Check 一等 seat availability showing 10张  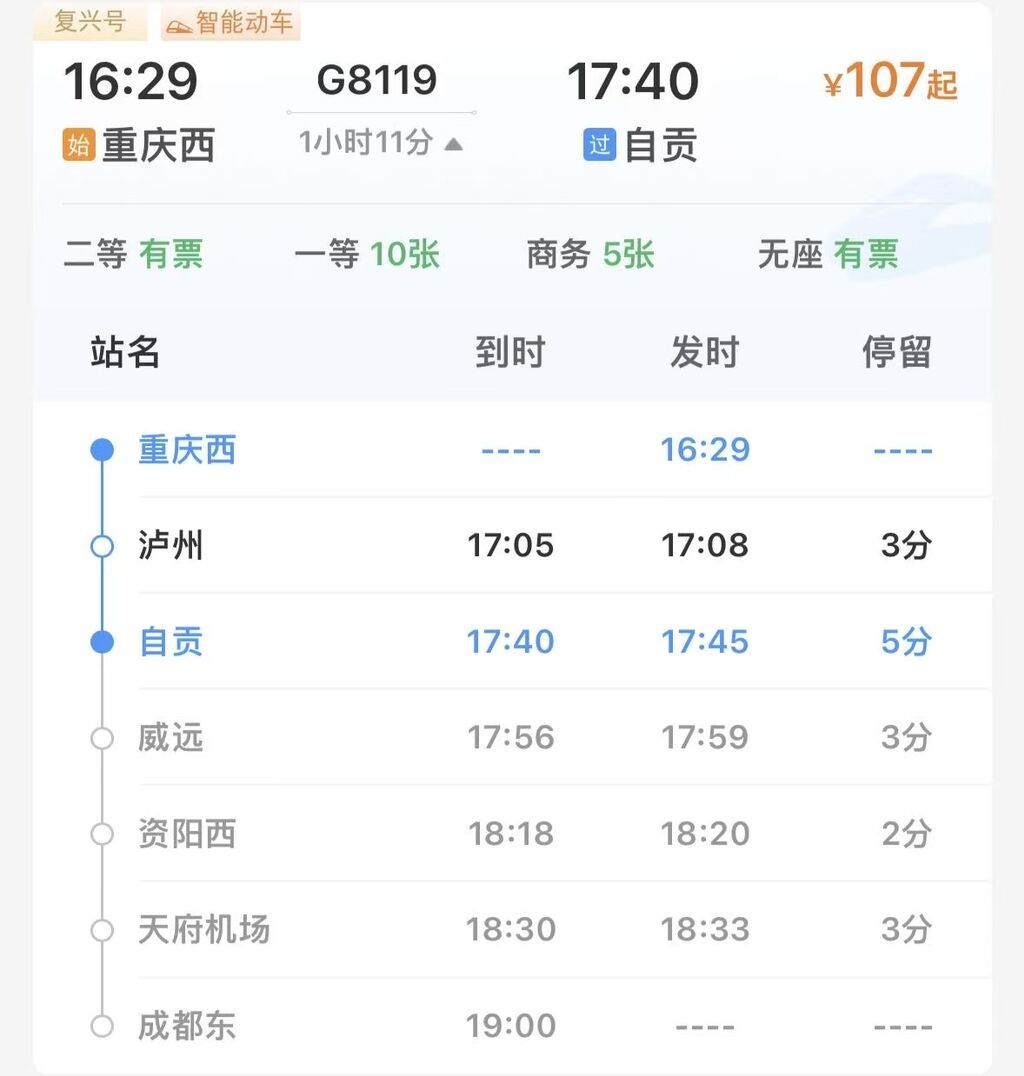368,255
